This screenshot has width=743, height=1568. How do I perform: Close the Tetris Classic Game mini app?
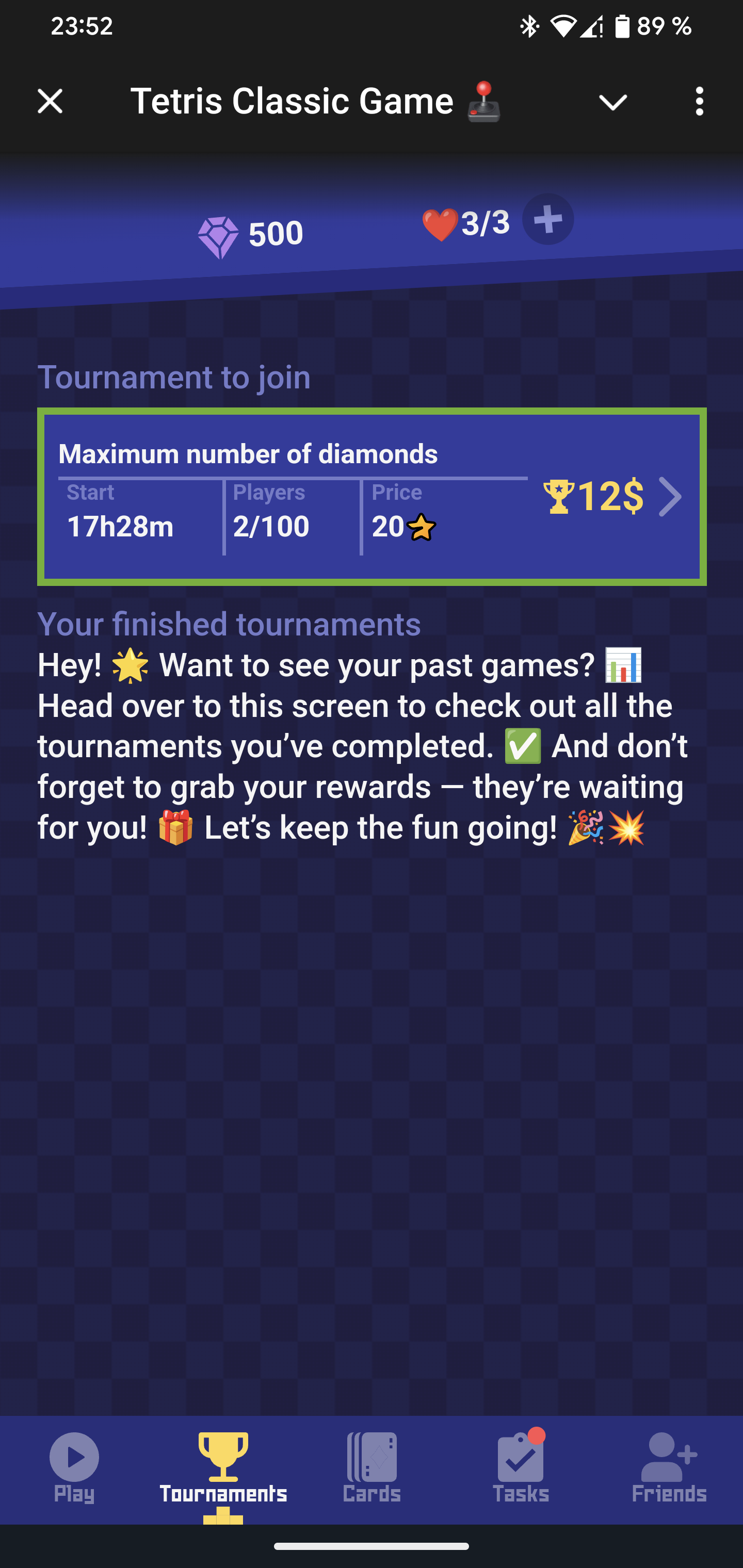pos(50,101)
